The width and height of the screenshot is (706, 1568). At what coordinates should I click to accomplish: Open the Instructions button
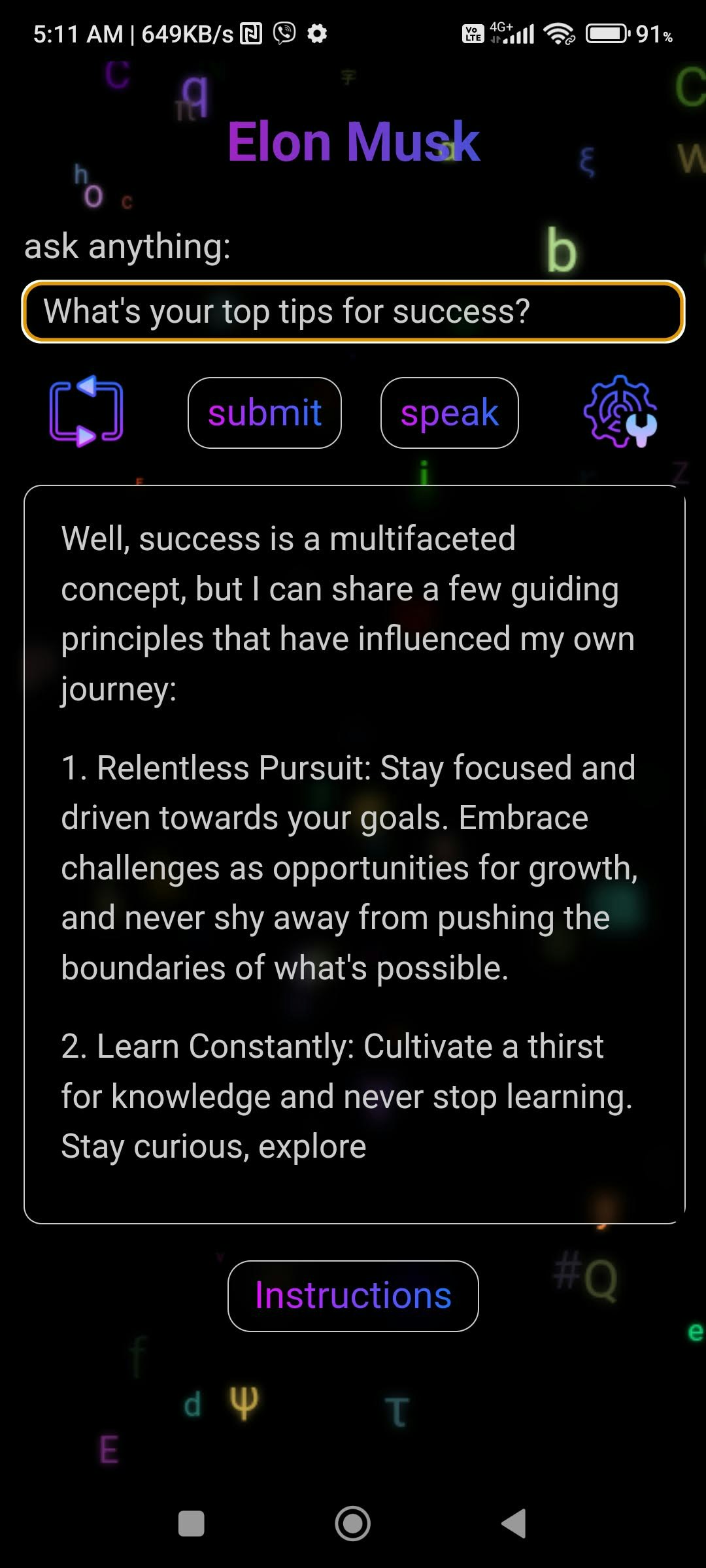pos(353,1296)
